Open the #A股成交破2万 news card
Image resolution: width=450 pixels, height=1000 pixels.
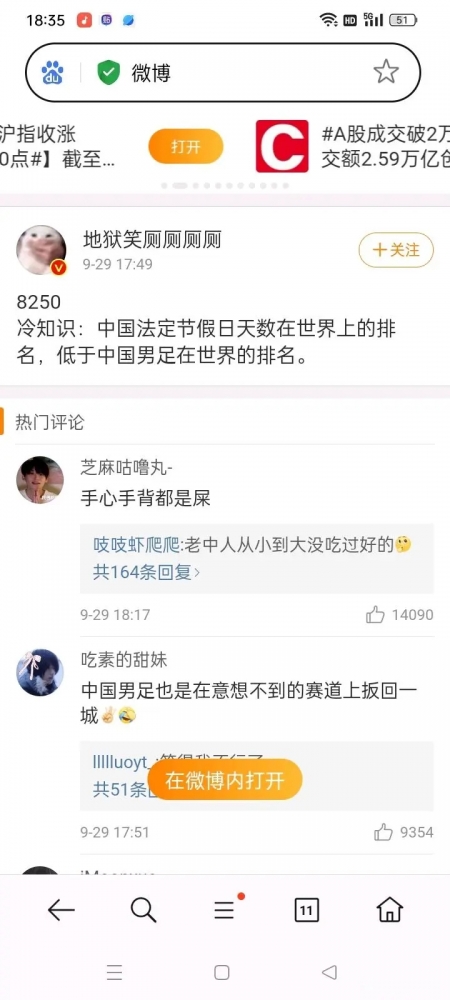click(x=352, y=147)
